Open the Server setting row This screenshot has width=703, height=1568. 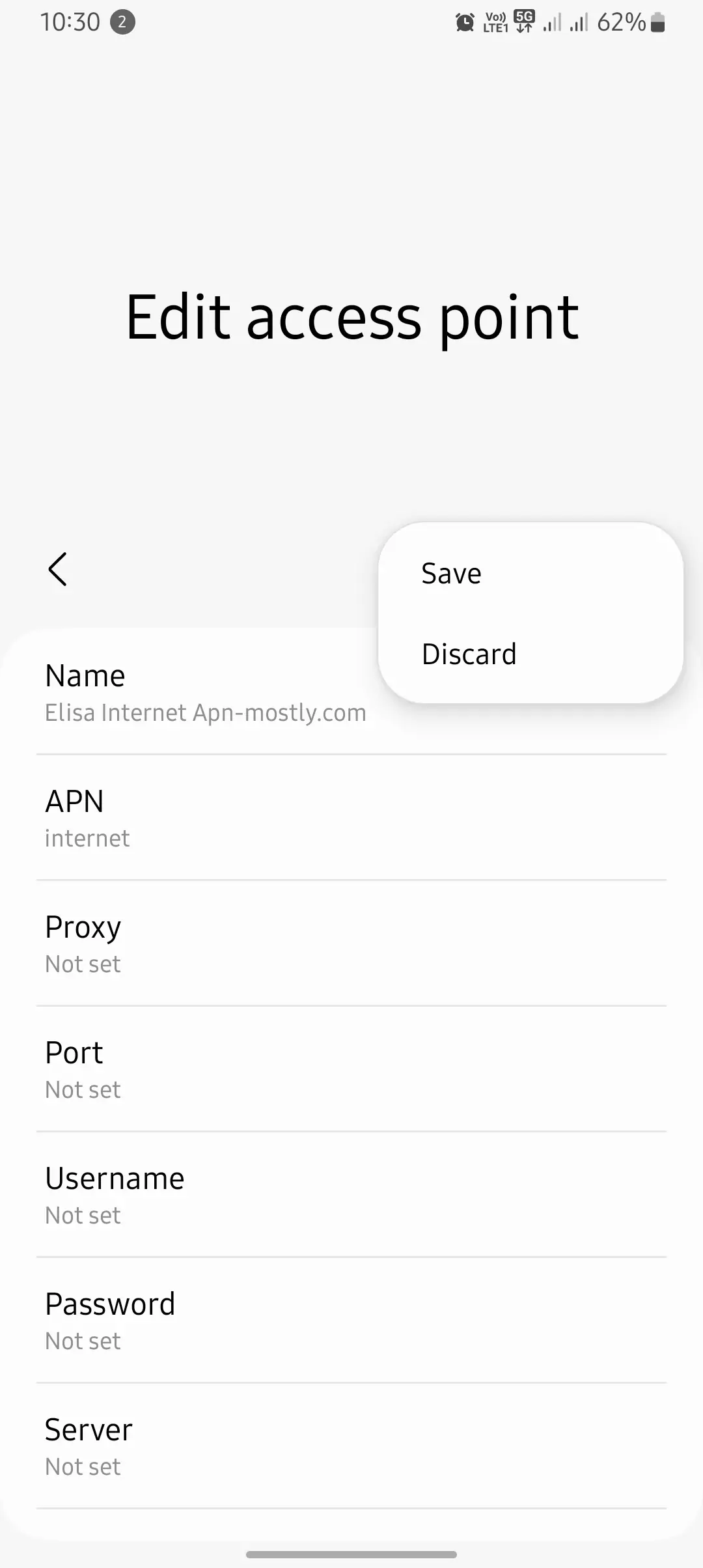point(351,1446)
